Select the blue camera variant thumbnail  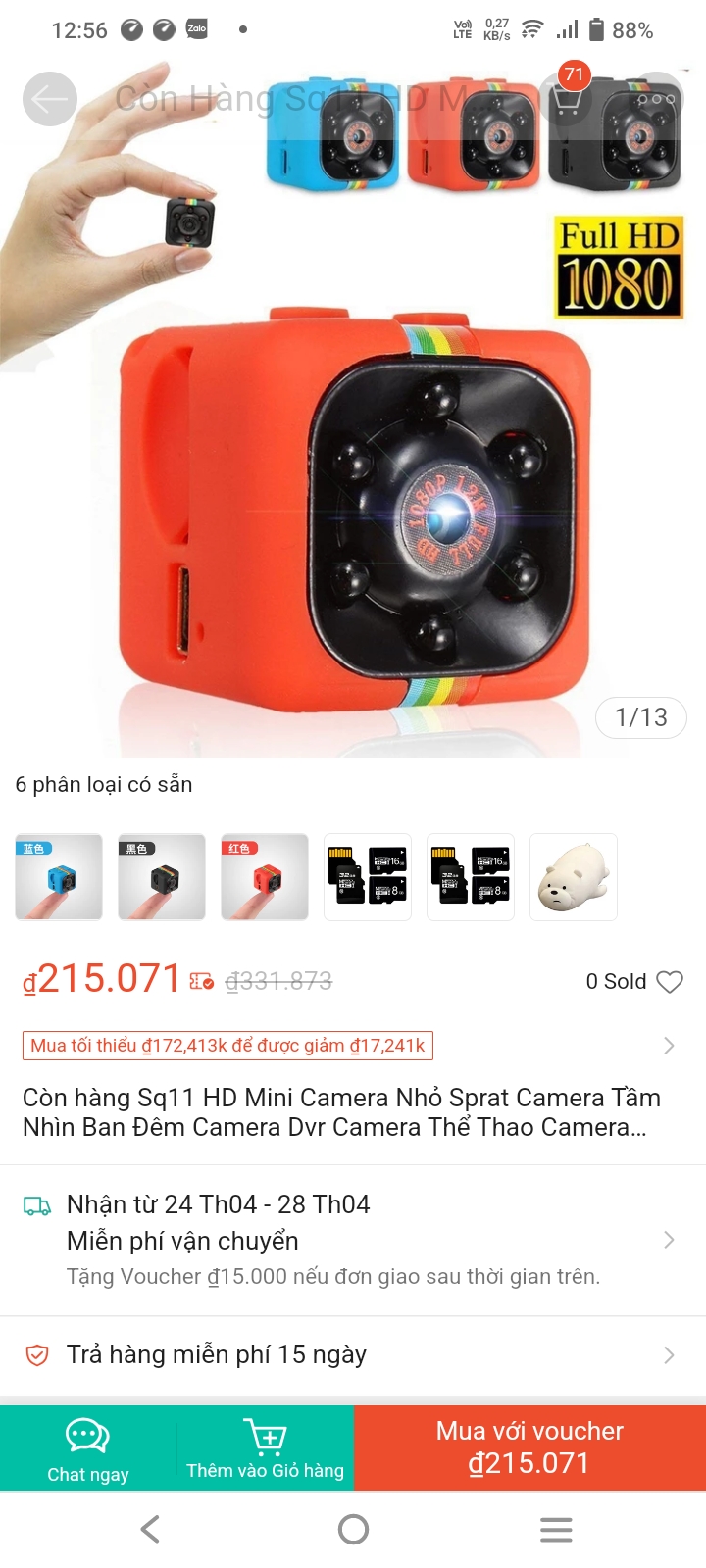59,877
